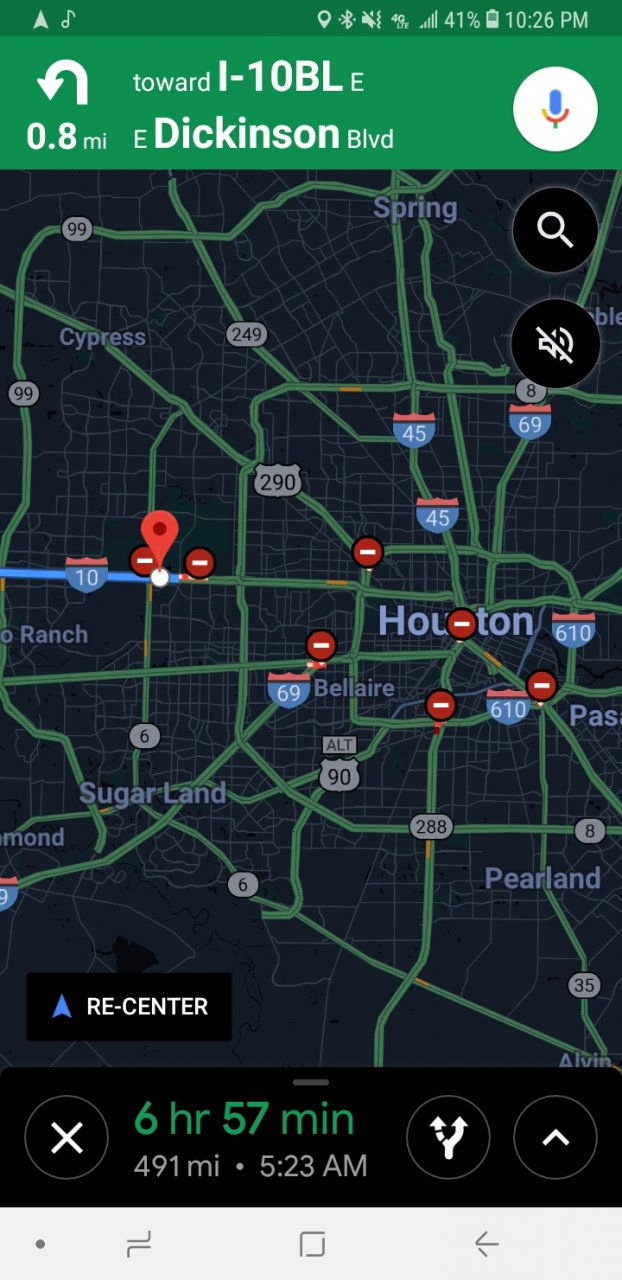View road closure near Bellaire
This screenshot has width=622, height=1280.
pyautogui.click(x=321, y=645)
